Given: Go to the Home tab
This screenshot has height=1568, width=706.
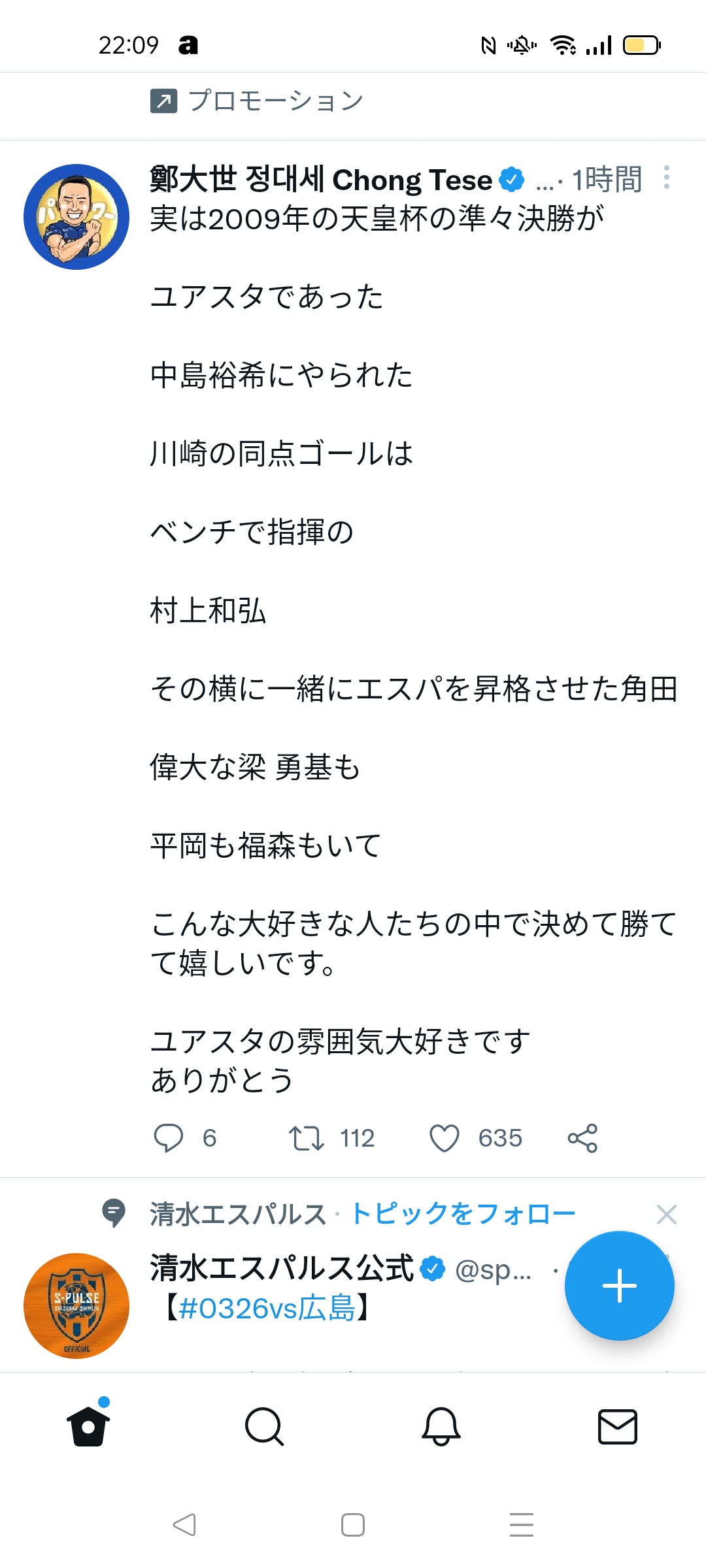Looking at the screenshot, I should tap(88, 1426).
